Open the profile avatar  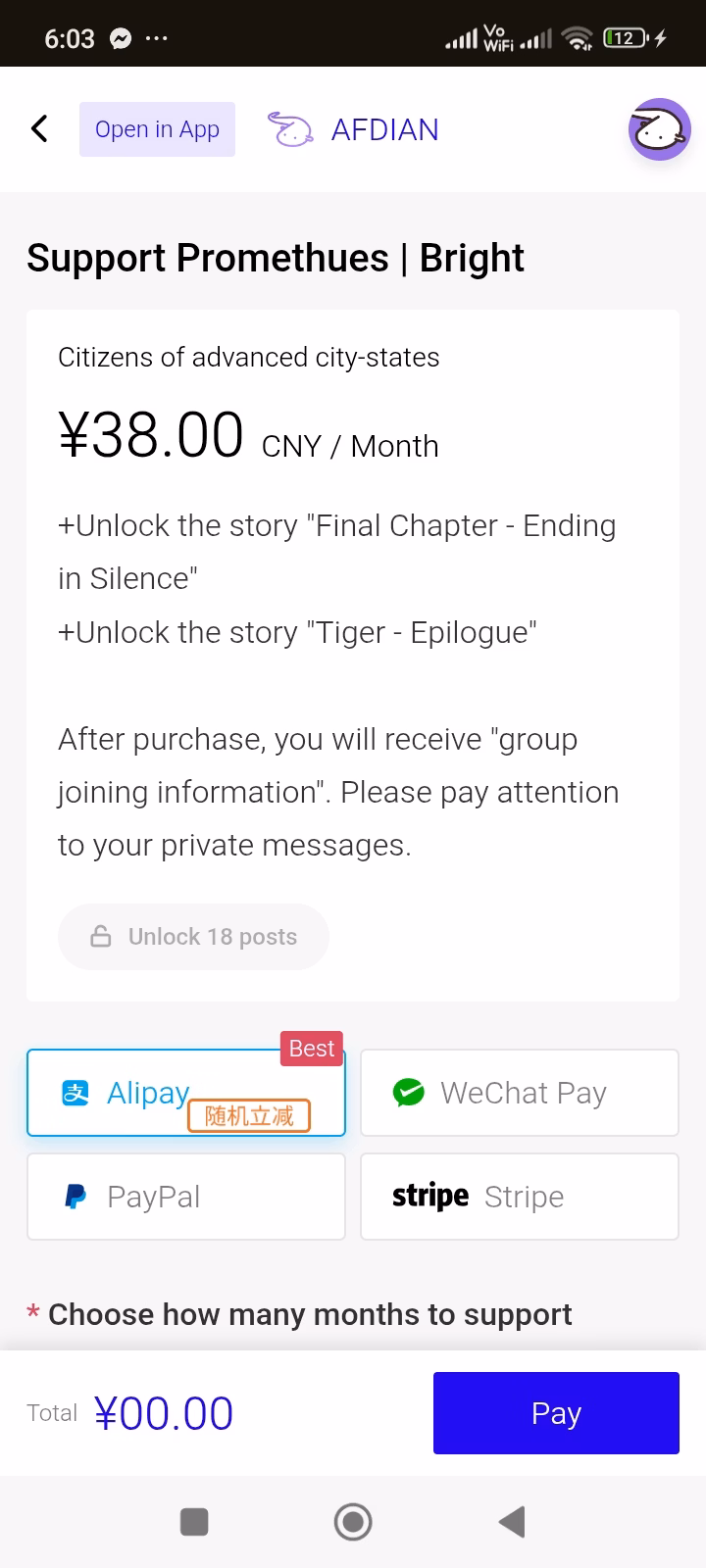coord(659,129)
